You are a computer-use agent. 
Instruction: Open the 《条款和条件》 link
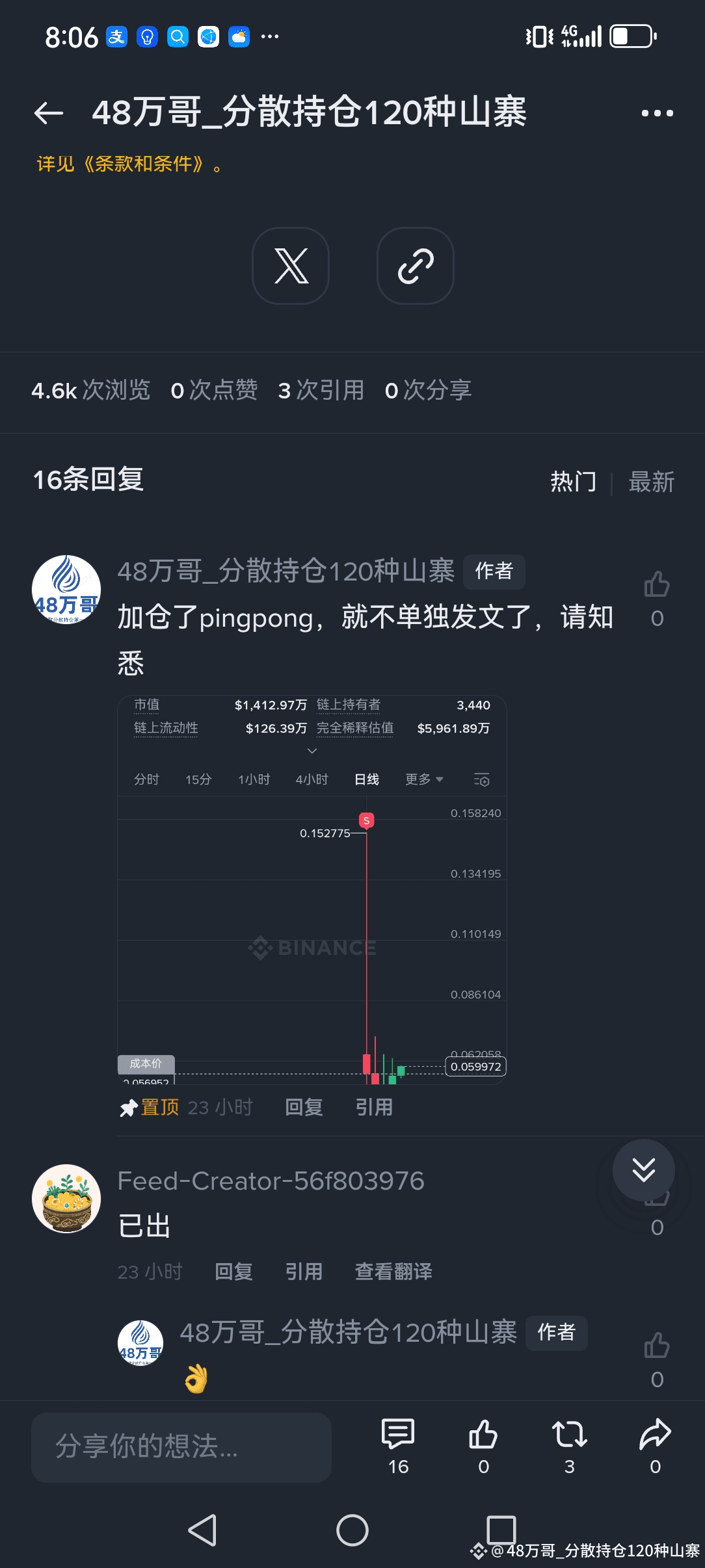(x=142, y=164)
